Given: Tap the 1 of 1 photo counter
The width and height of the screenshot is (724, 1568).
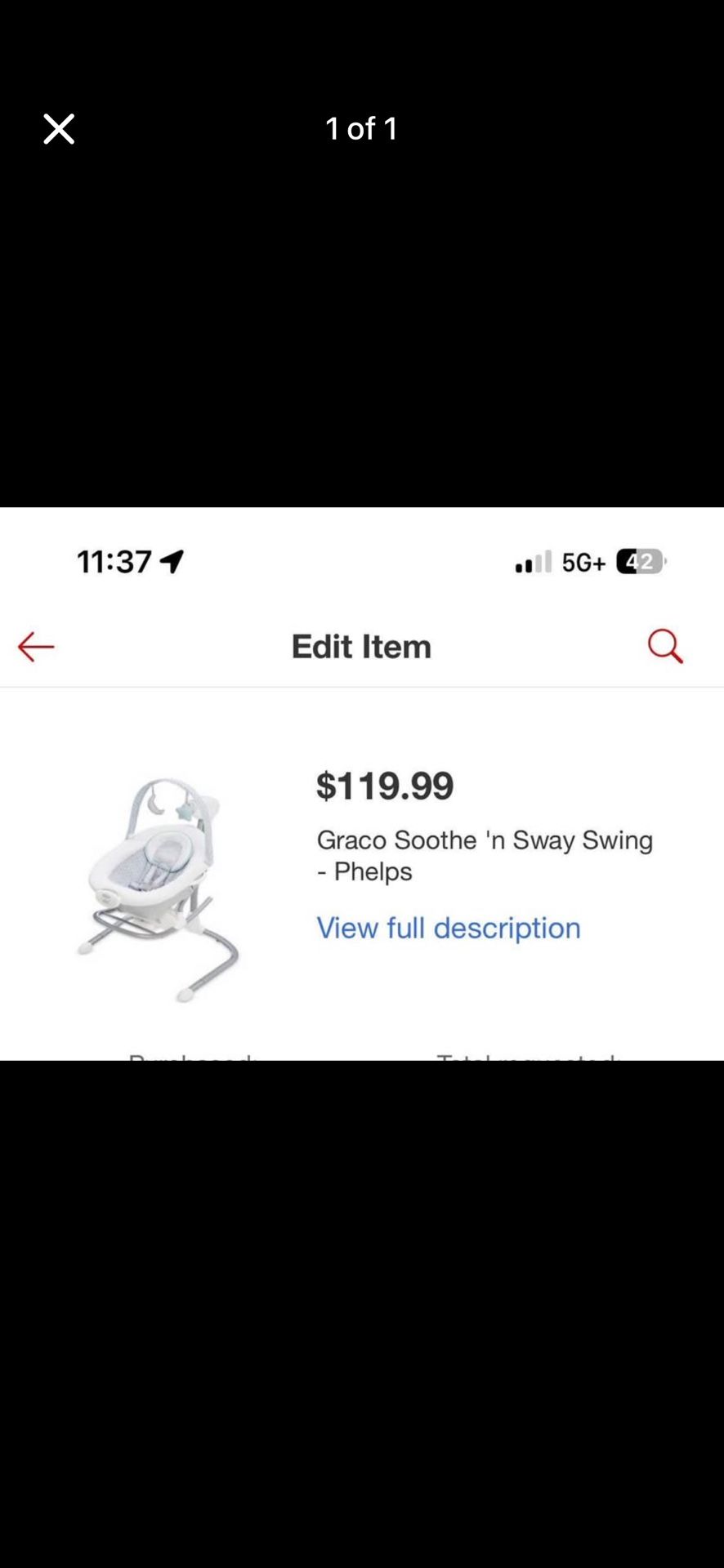Looking at the screenshot, I should pyautogui.click(x=362, y=128).
